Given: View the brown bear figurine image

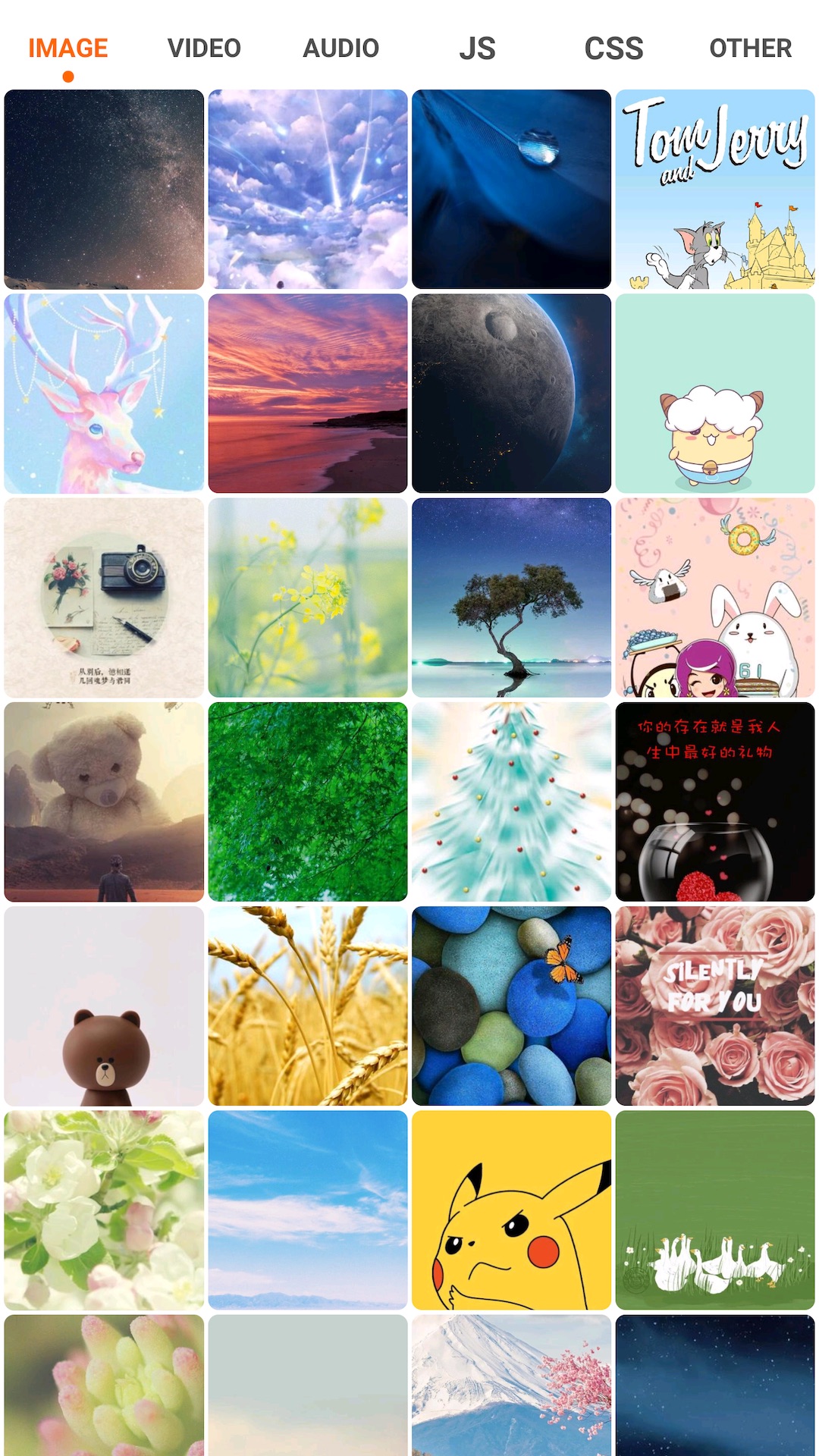Looking at the screenshot, I should click(104, 1006).
